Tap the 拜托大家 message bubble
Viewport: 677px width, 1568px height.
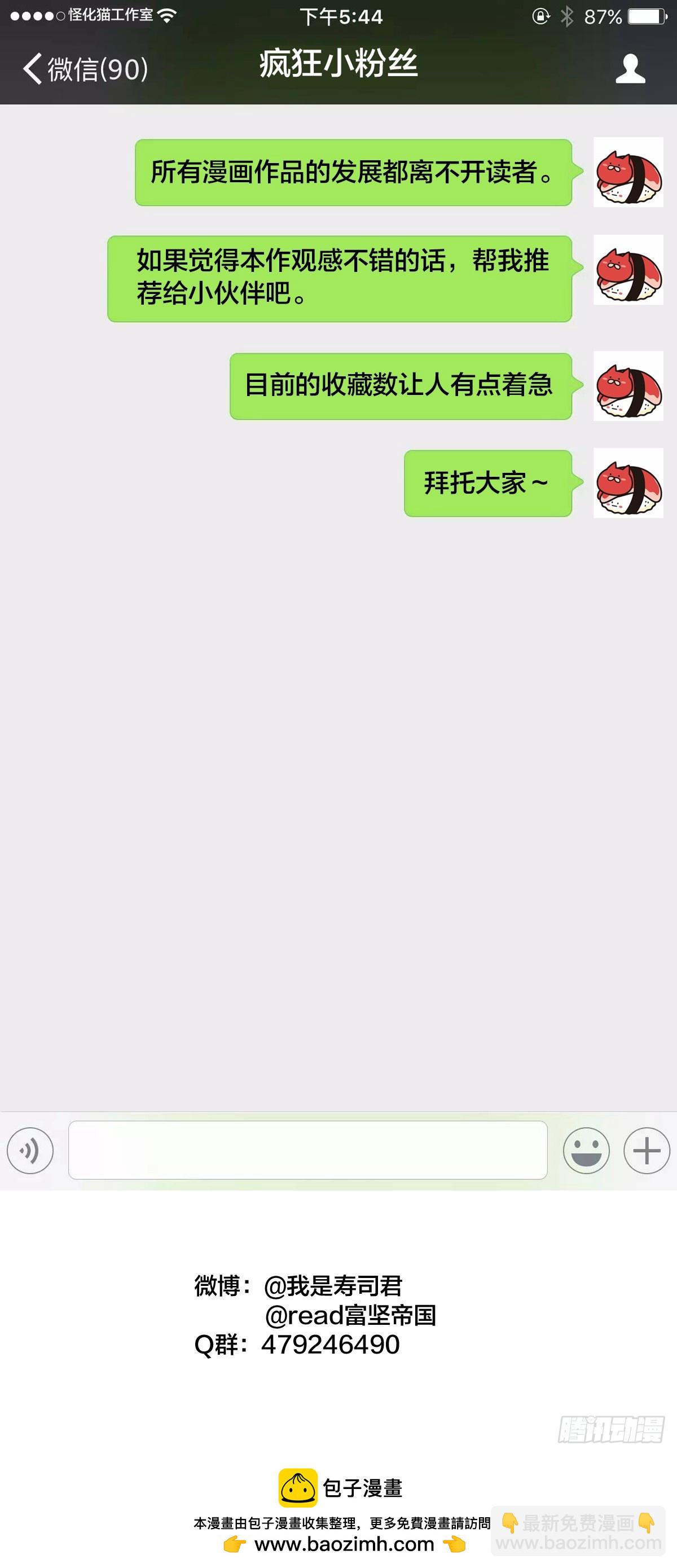489,482
